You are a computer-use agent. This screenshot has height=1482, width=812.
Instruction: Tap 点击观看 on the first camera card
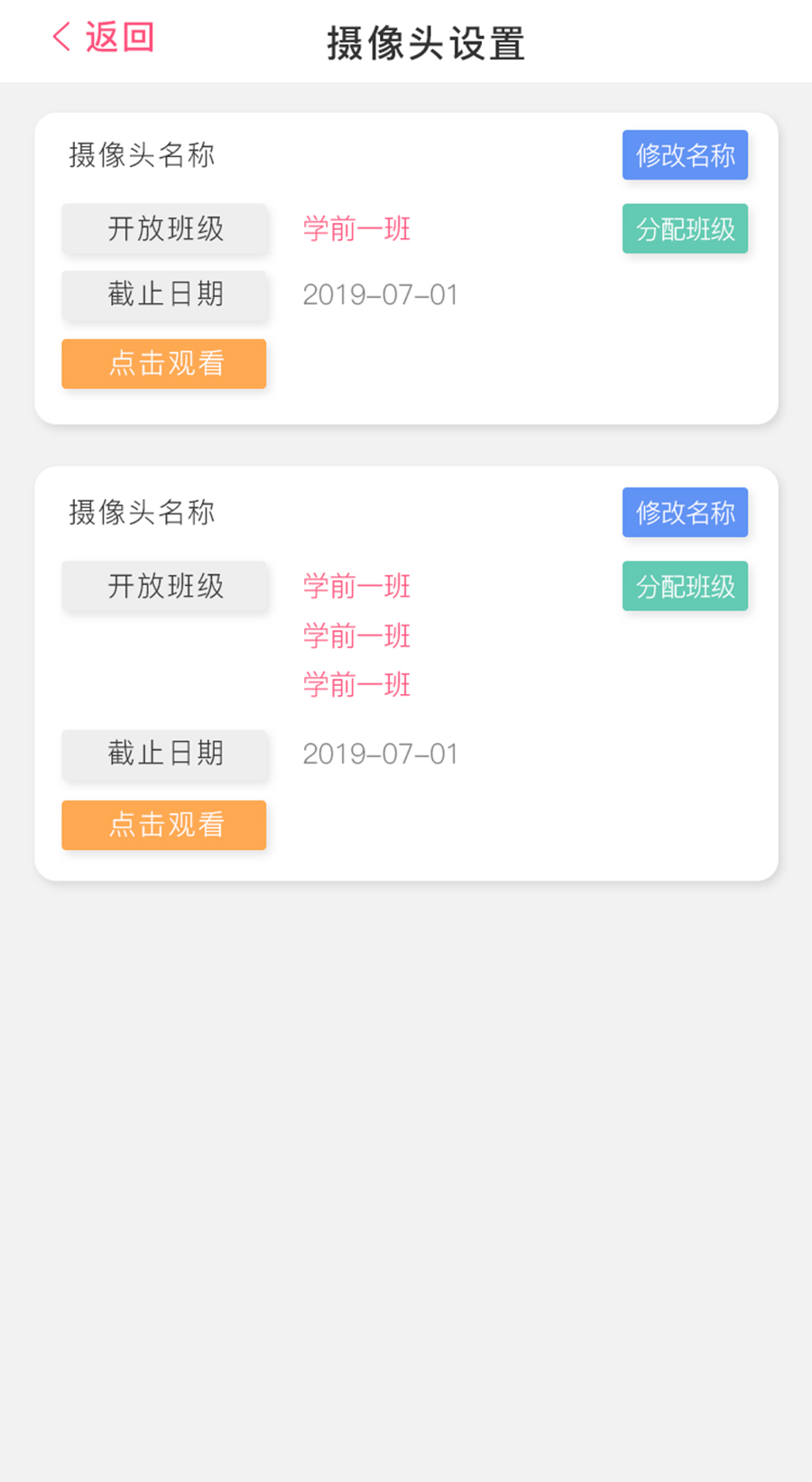click(x=164, y=364)
